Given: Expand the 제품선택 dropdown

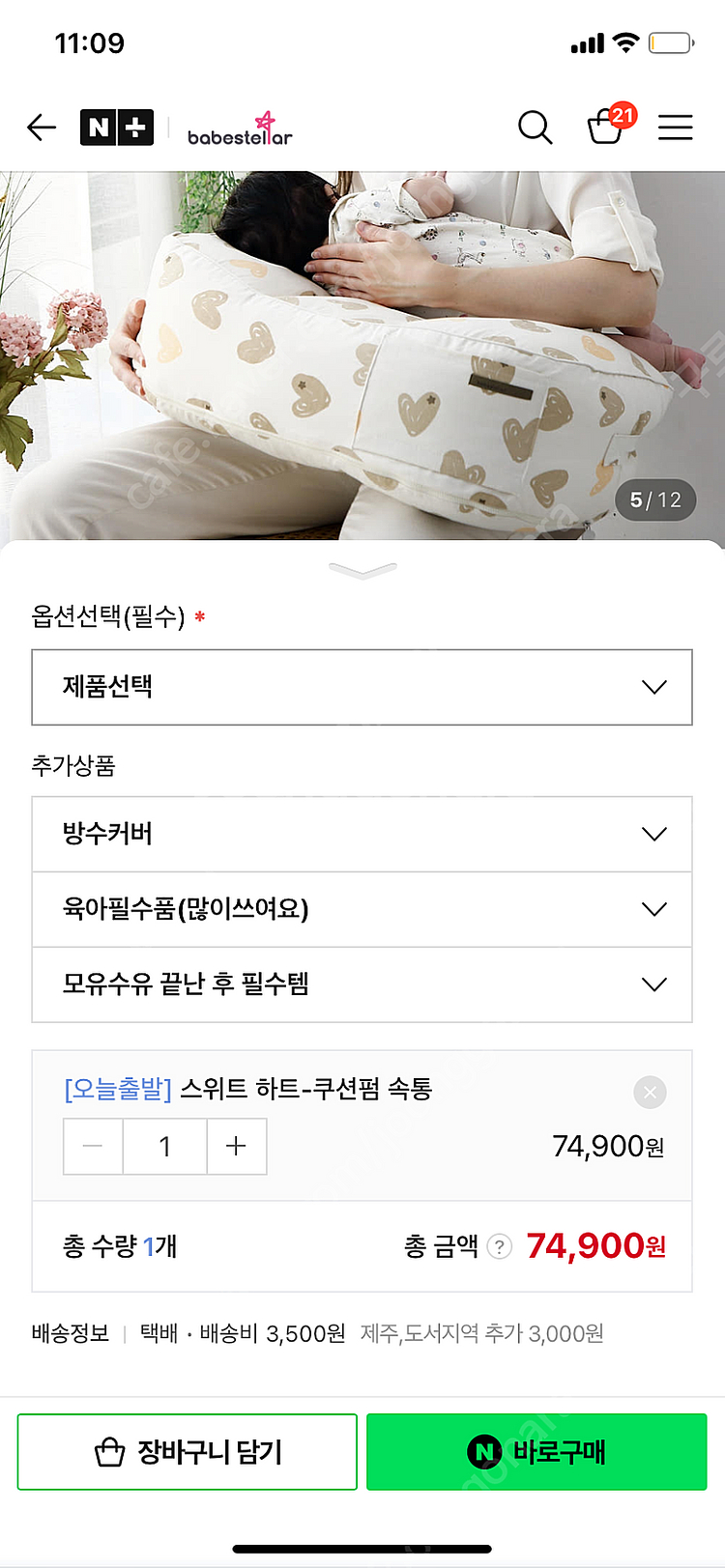Looking at the screenshot, I should tap(362, 687).
